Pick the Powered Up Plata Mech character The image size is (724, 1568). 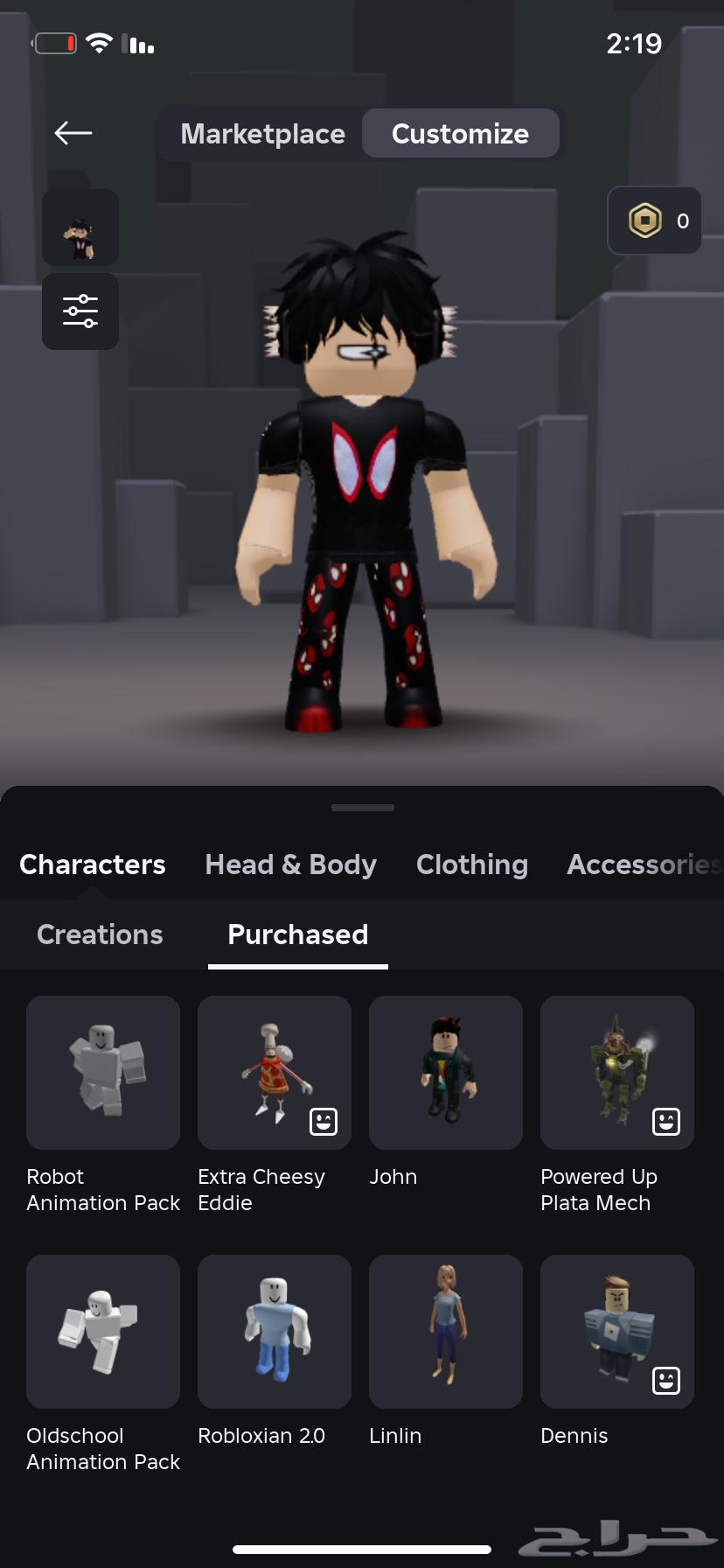coord(617,1073)
